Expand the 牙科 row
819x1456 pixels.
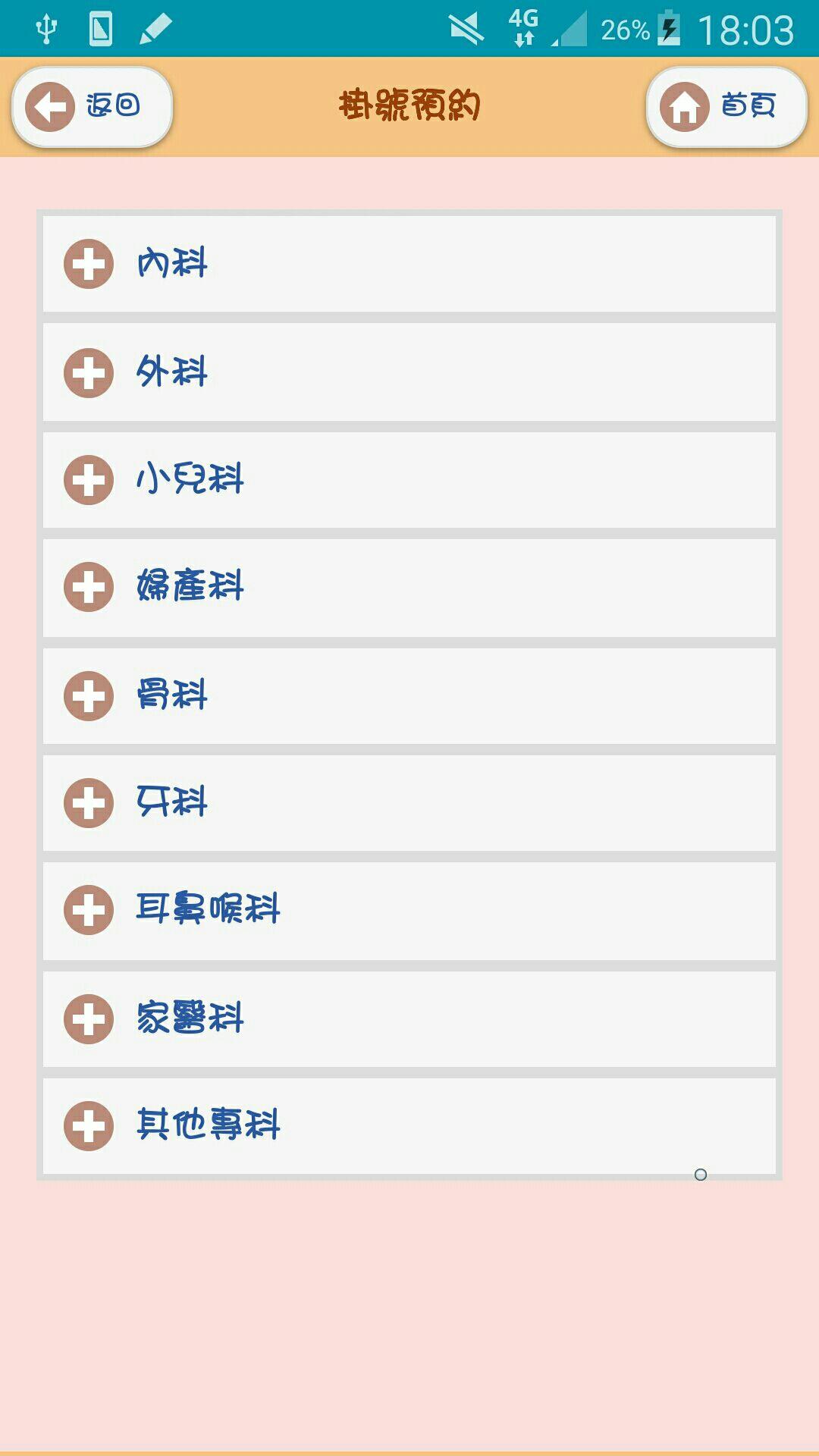tap(409, 803)
